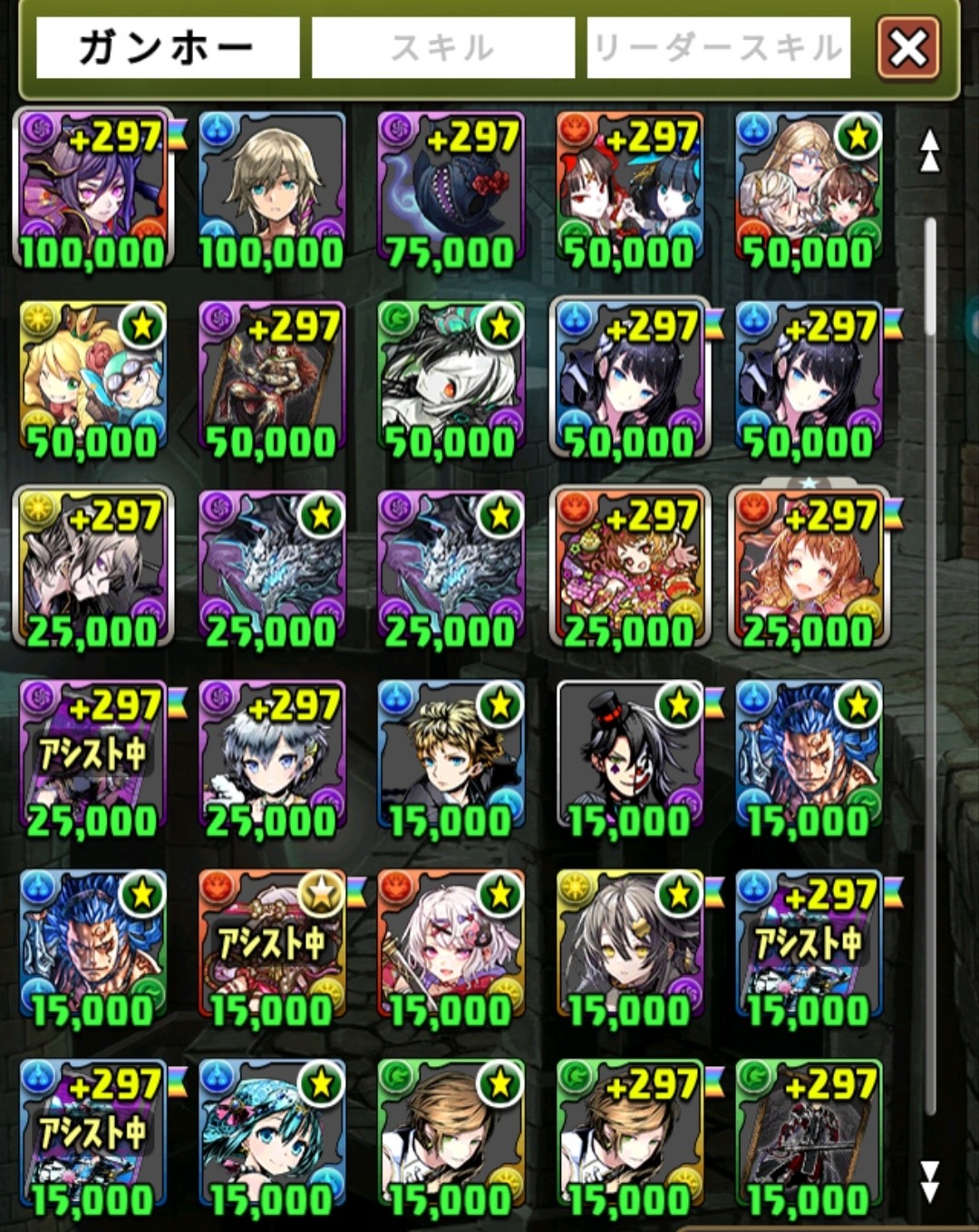Select the green armored knight +297 worth 15,000
The image size is (979, 1232).
coord(809,1138)
